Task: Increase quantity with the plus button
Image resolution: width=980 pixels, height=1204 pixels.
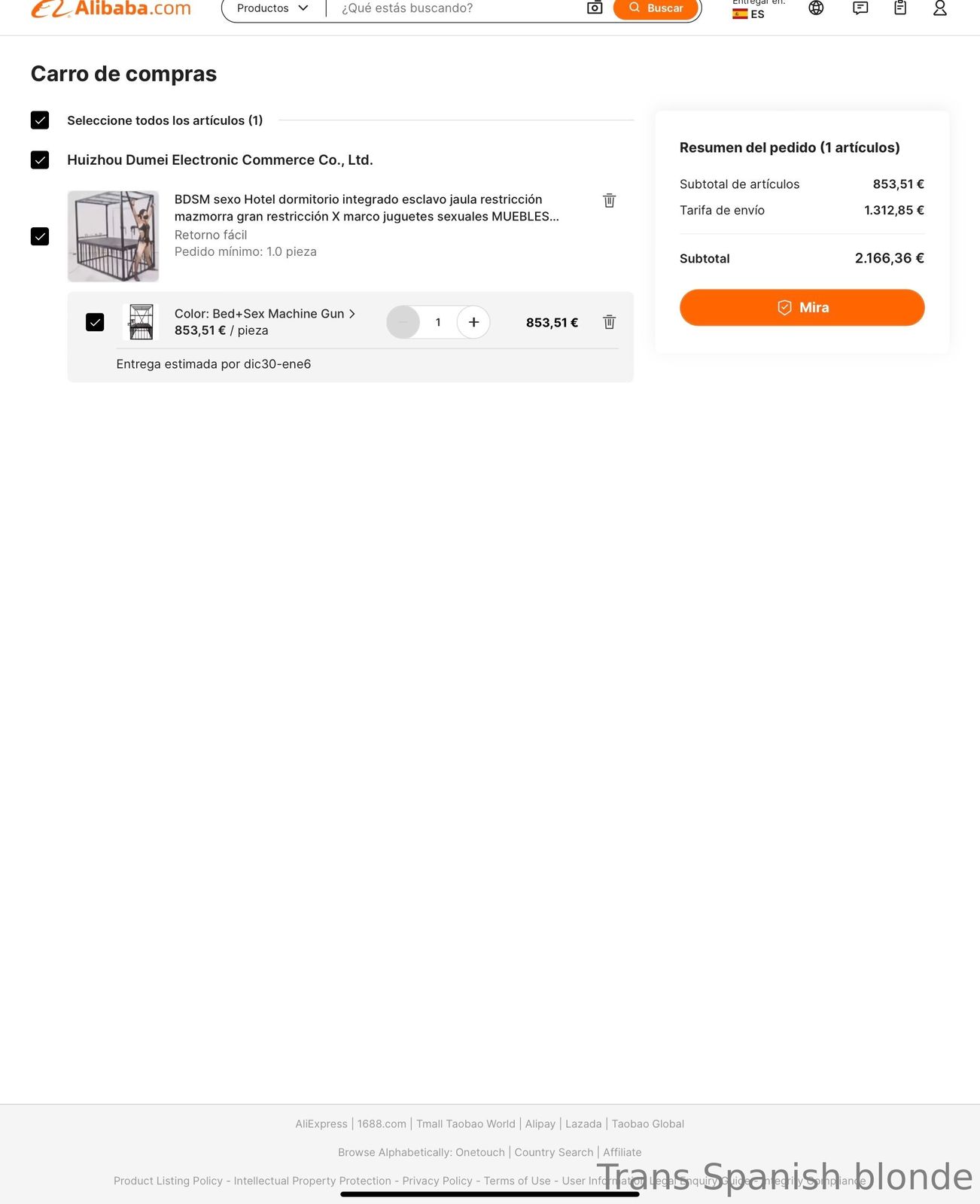Action: click(473, 322)
